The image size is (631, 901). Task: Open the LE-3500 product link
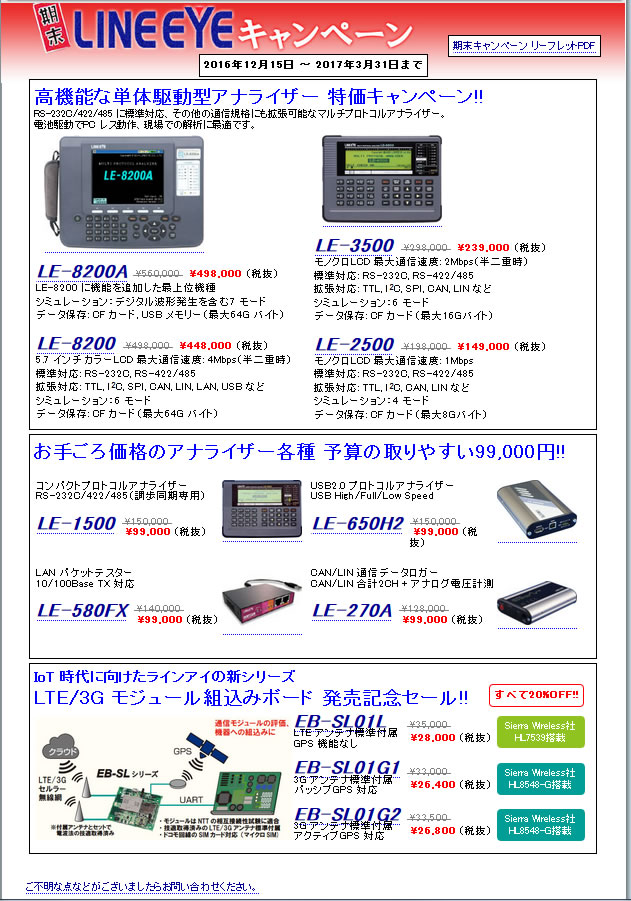[354, 246]
